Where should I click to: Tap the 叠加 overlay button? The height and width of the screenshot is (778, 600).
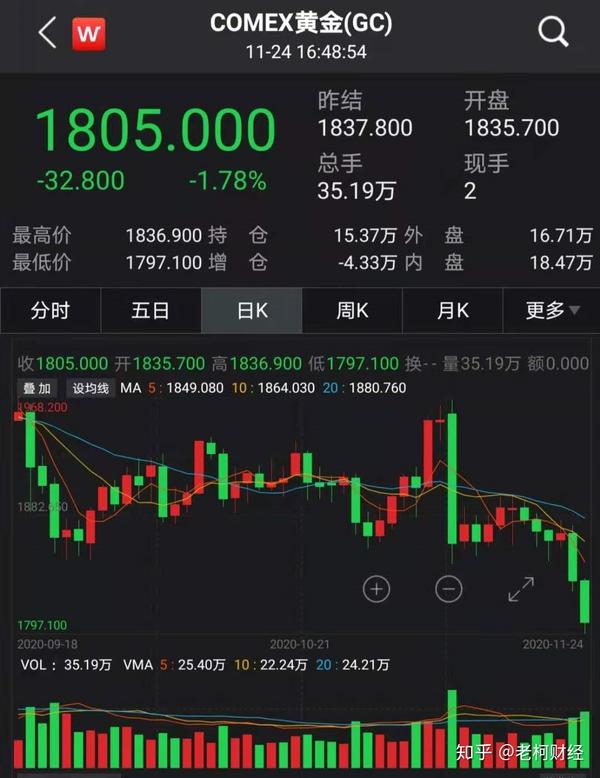[36, 388]
